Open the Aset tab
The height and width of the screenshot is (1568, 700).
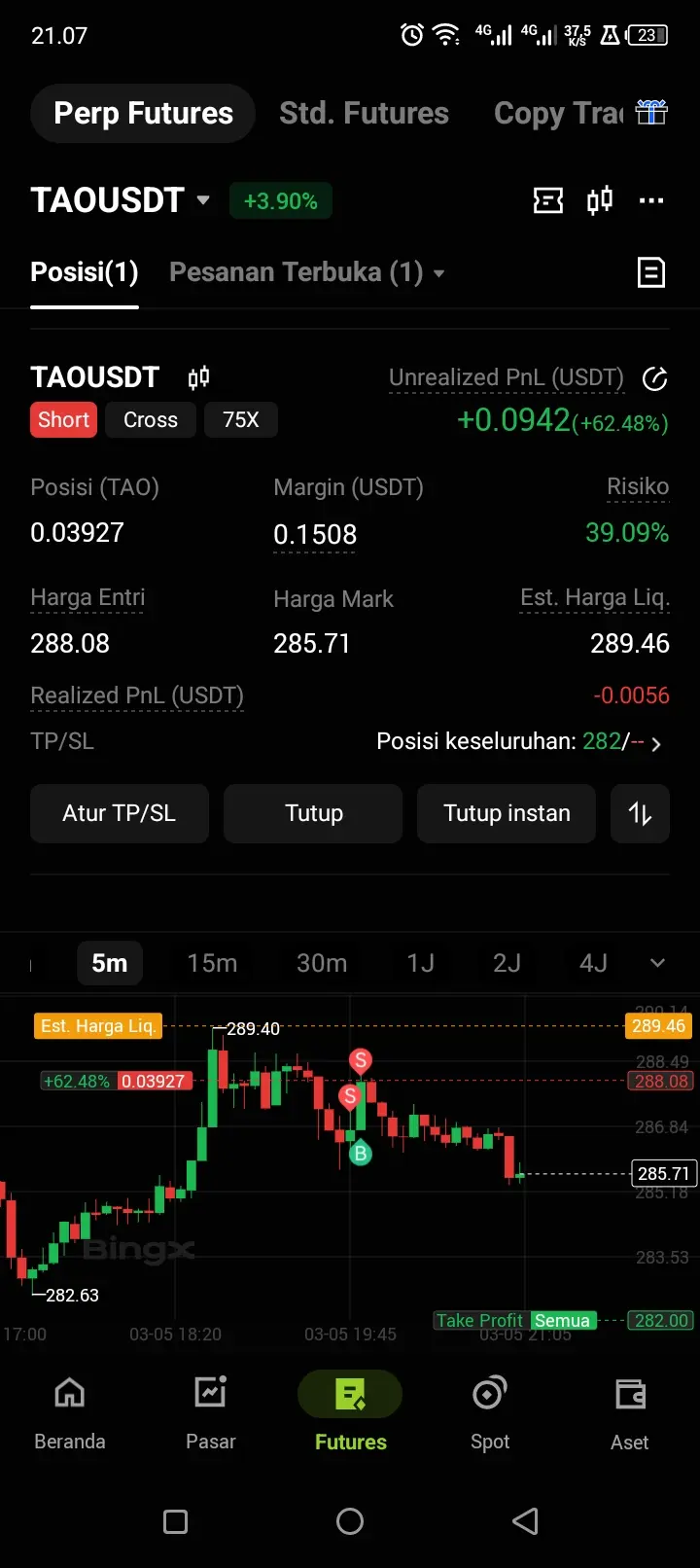630,1414
